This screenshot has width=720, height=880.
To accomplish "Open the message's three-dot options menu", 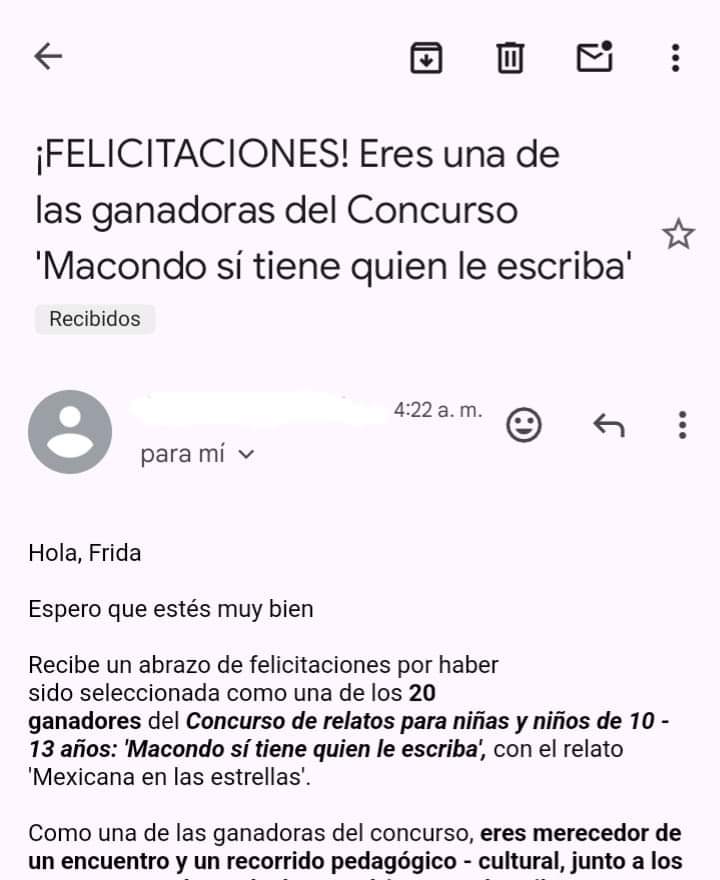I will pyautogui.click(x=681, y=426).
